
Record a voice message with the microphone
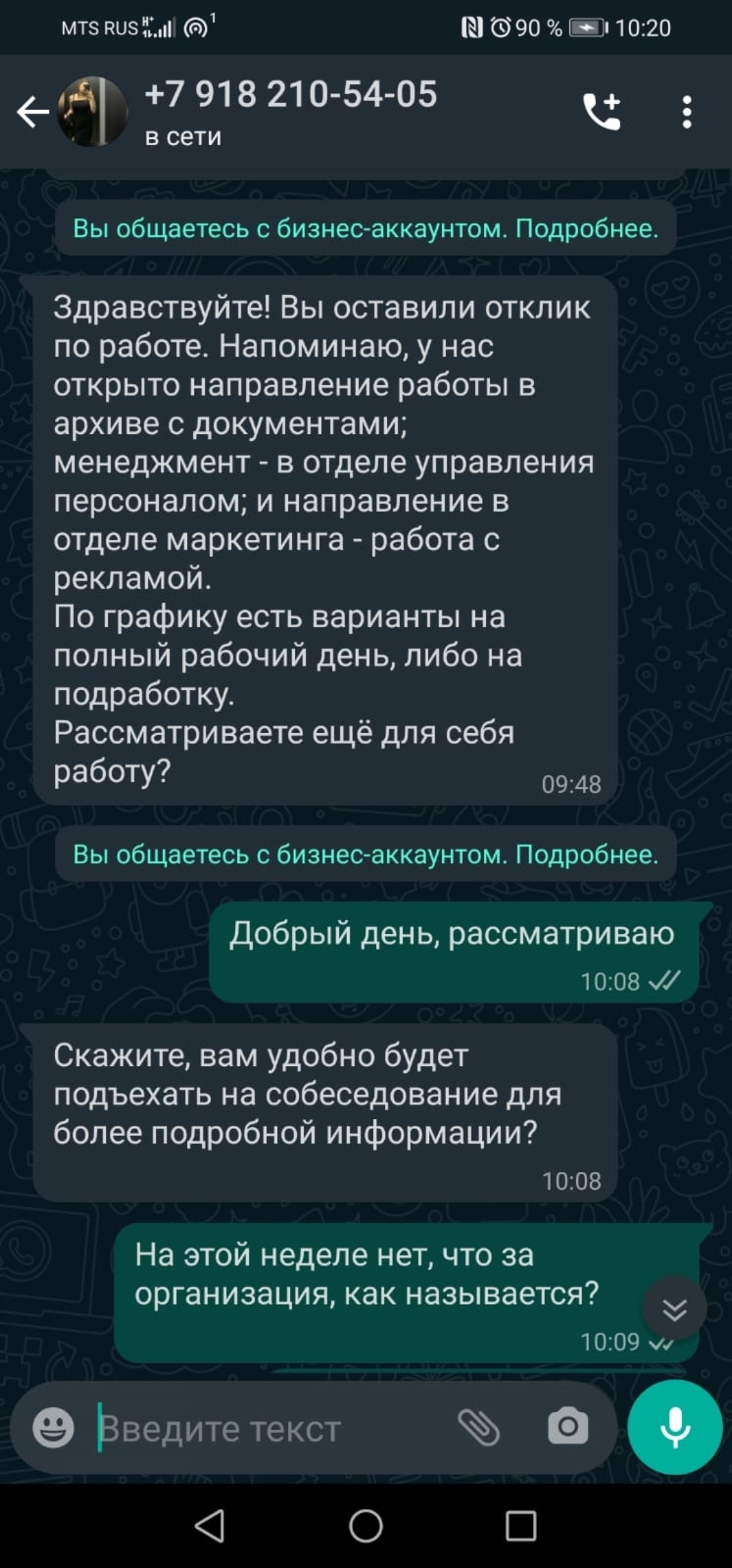675,1427
